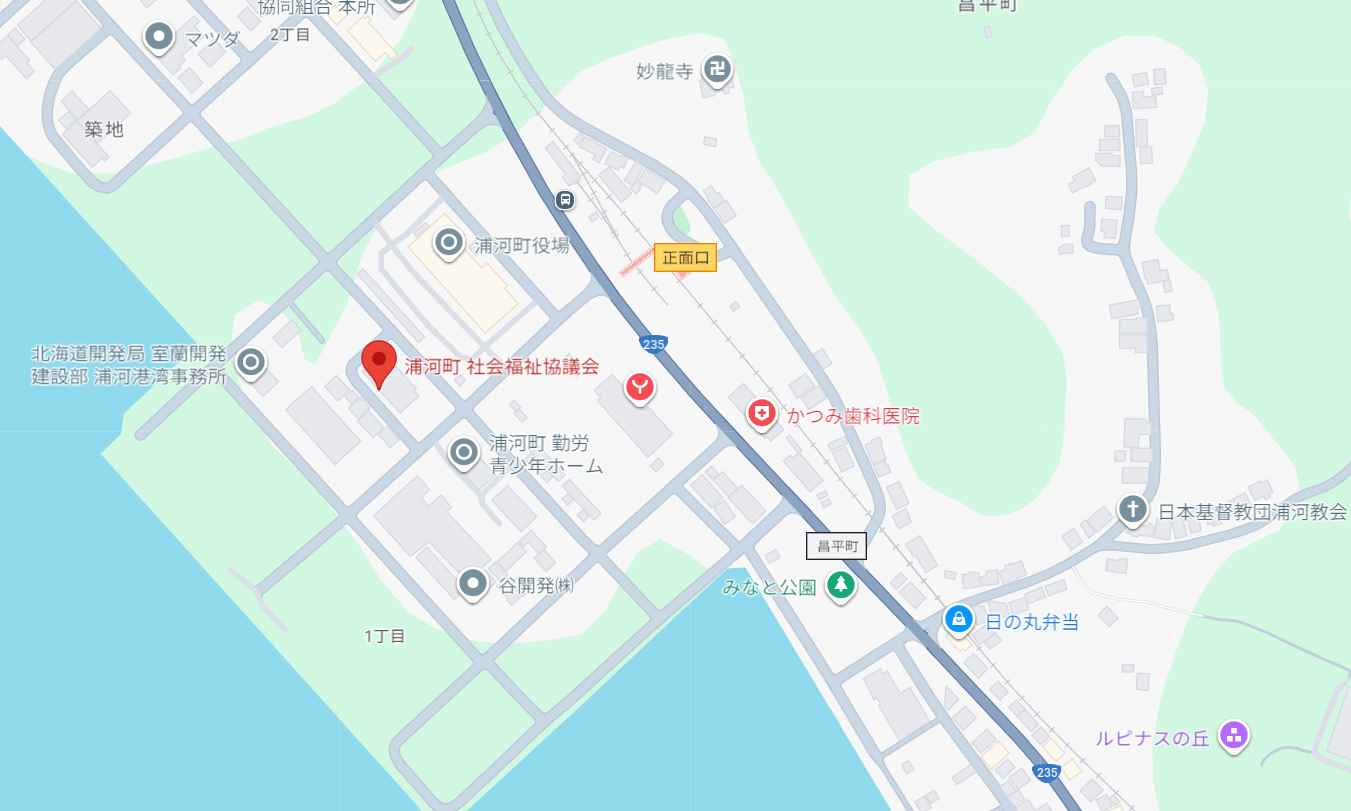Open the マツダ marker
The height and width of the screenshot is (811, 1351).
click(159, 38)
